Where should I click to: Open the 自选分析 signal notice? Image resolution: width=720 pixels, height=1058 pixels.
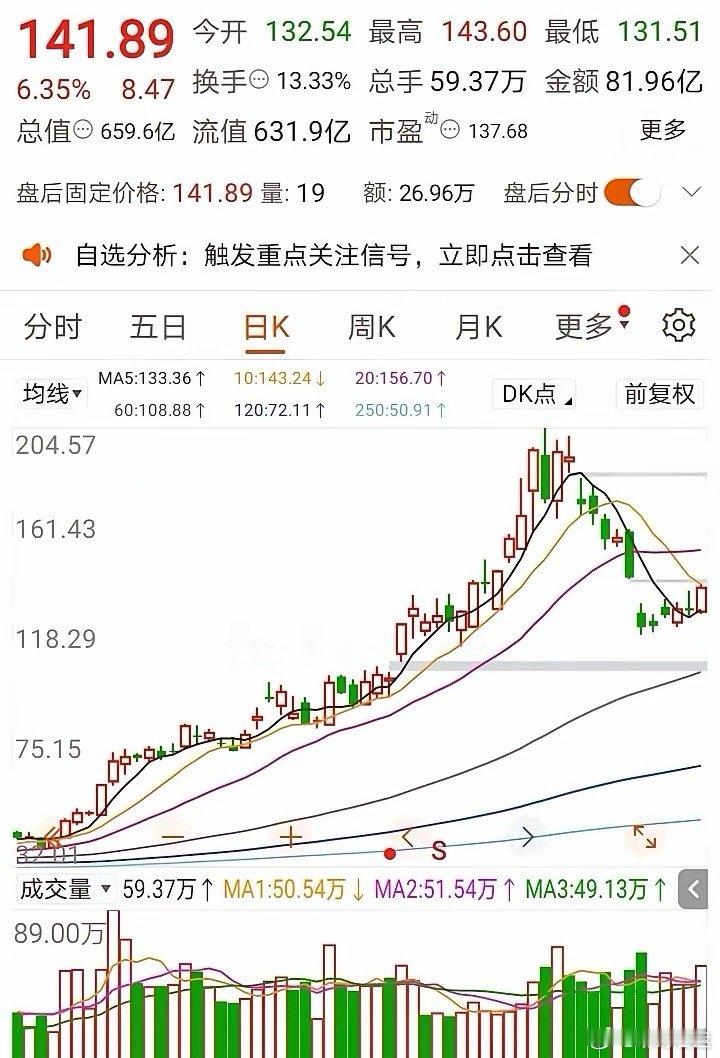click(333, 256)
